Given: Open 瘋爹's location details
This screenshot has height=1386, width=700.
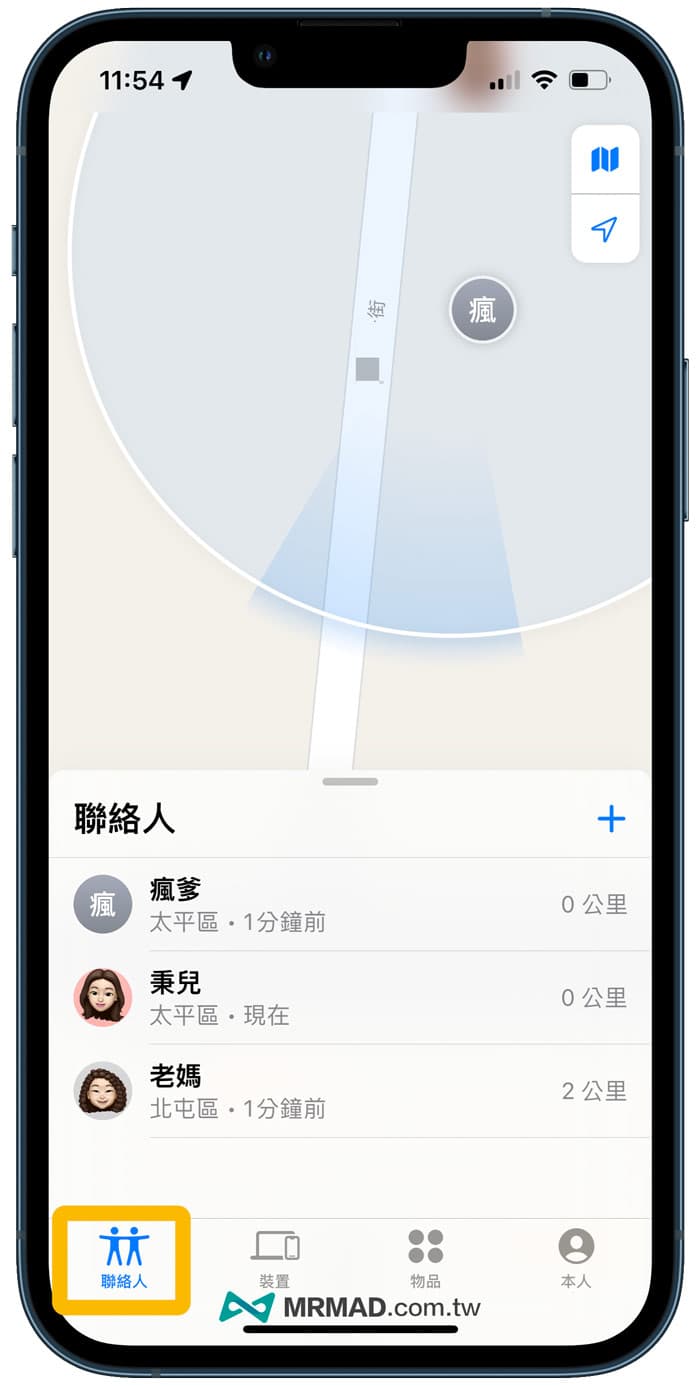Looking at the screenshot, I should (x=350, y=905).
